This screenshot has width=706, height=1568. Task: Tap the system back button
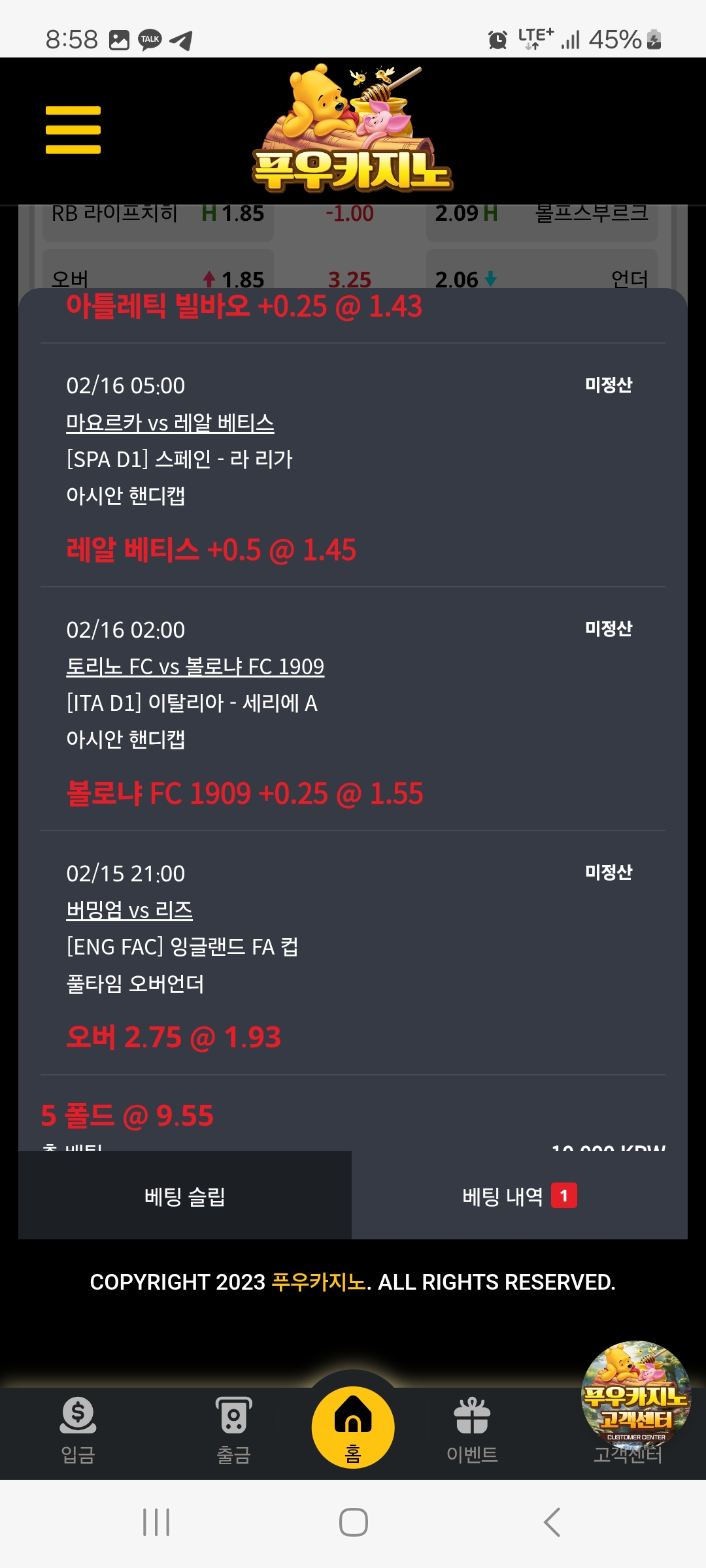point(552,1522)
